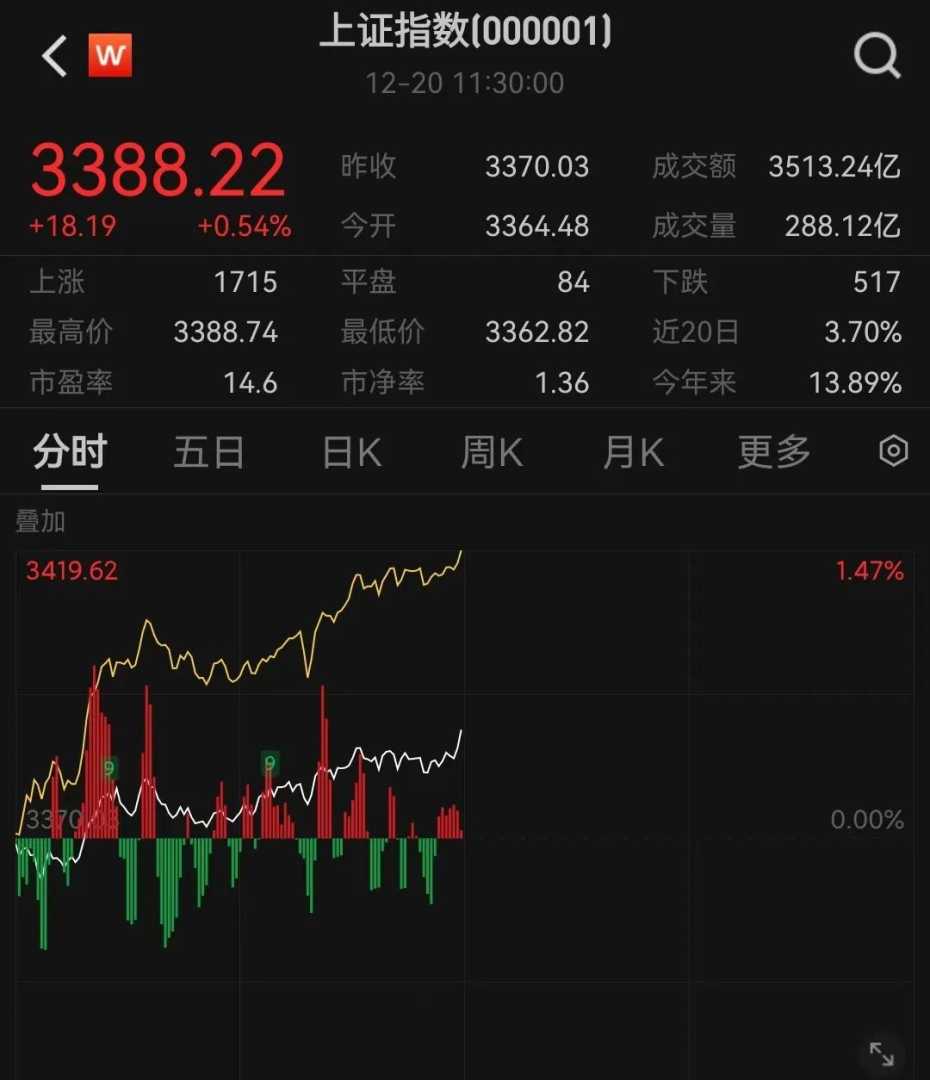Expand the chart to full screen
Viewport: 930px width, 1080px height.
(882, 1053)
